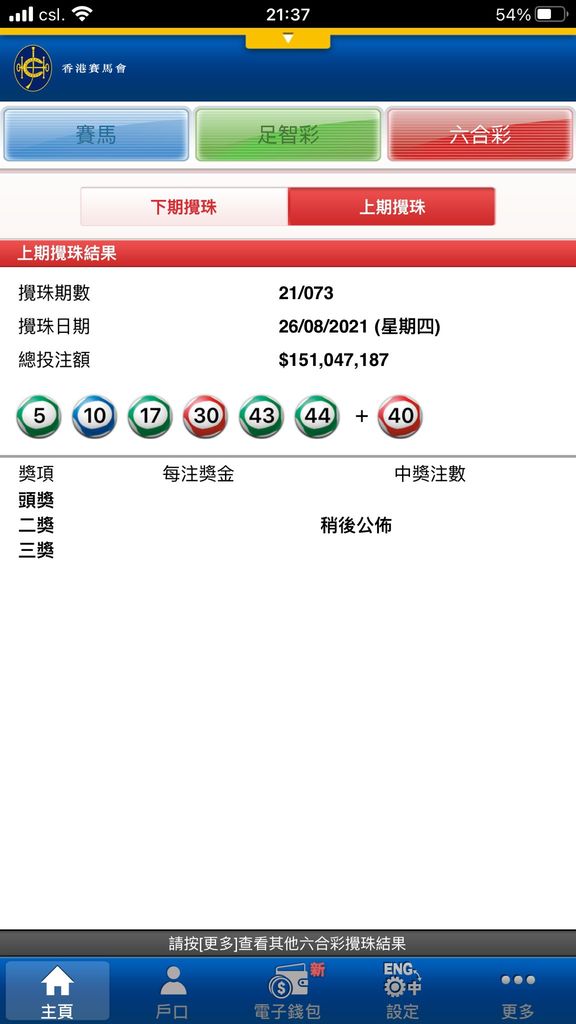The height and width of the screenshot is (1024, 576).
Task: Expand the yellow pull-down arrow handle
Action: [x=287, y=39]
